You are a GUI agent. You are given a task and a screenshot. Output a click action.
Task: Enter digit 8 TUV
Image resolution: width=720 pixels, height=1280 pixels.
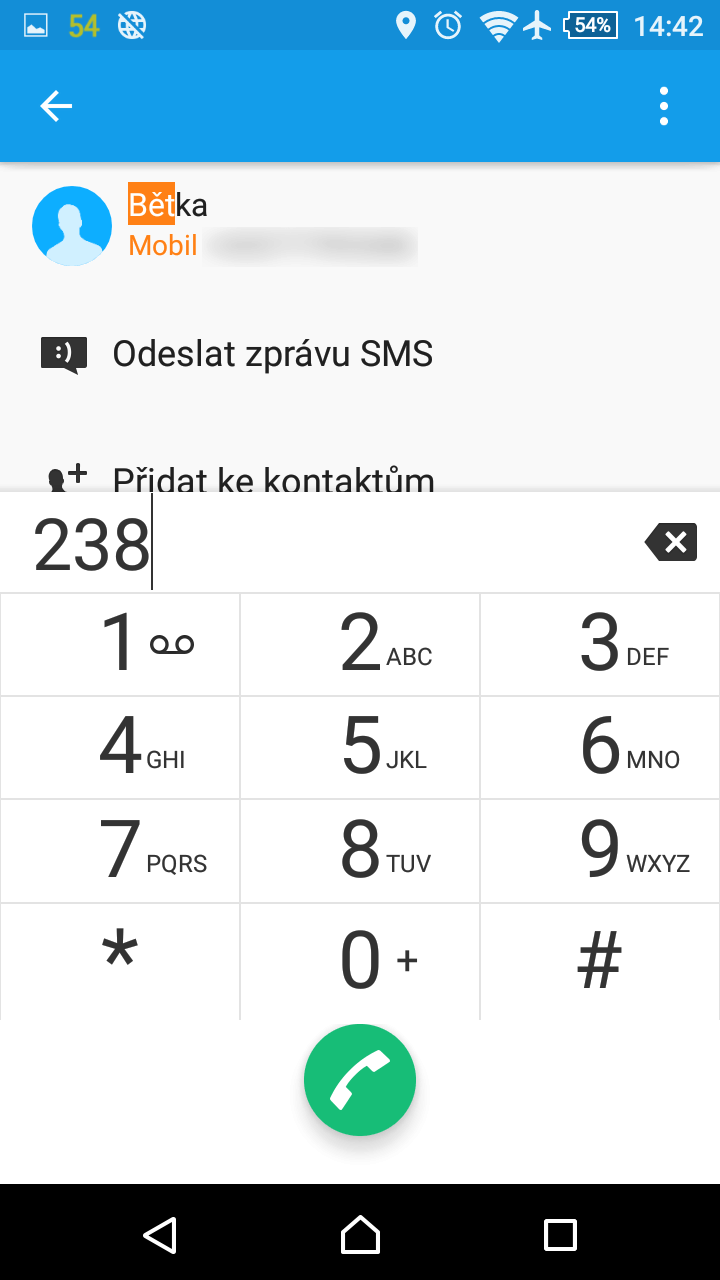click(x=360, y=851)
